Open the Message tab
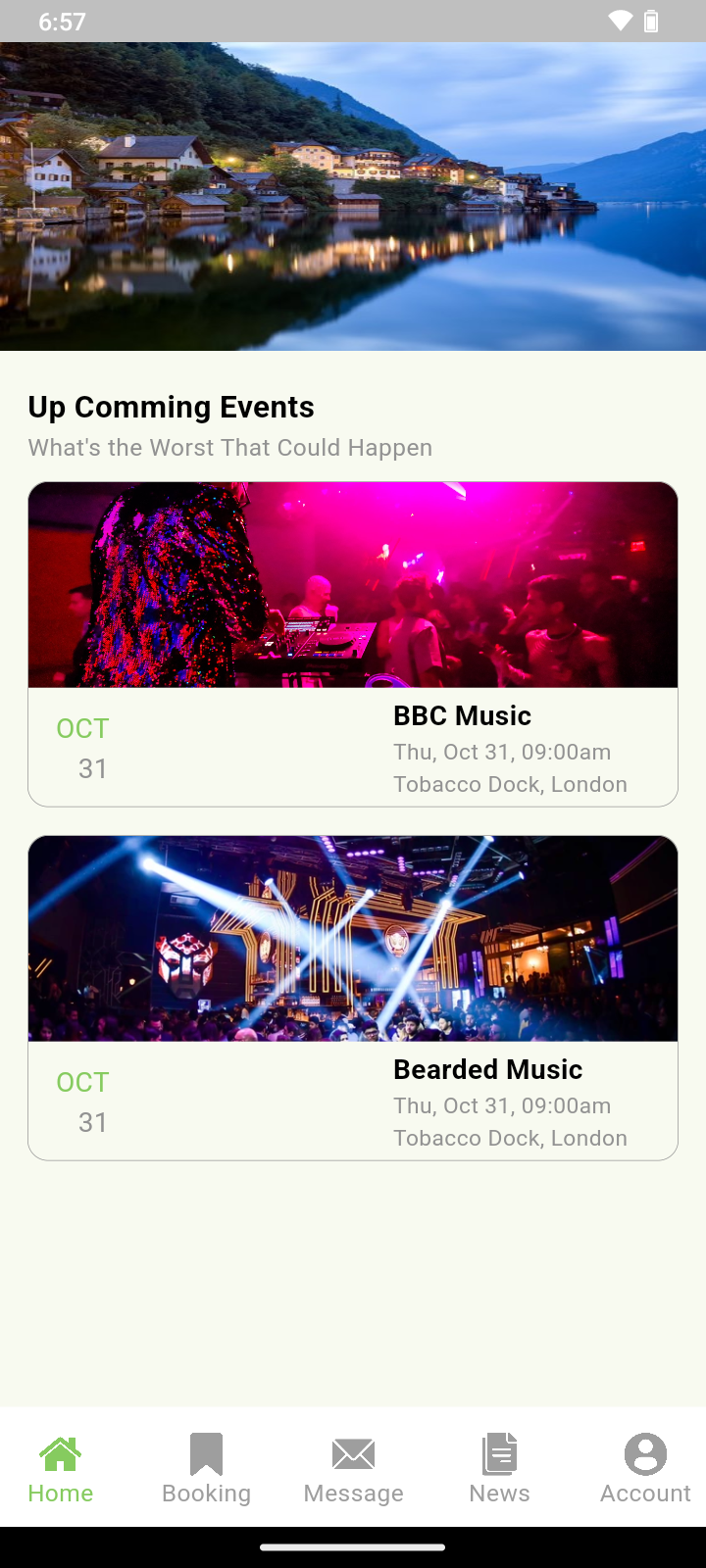 click(353, 1467)
